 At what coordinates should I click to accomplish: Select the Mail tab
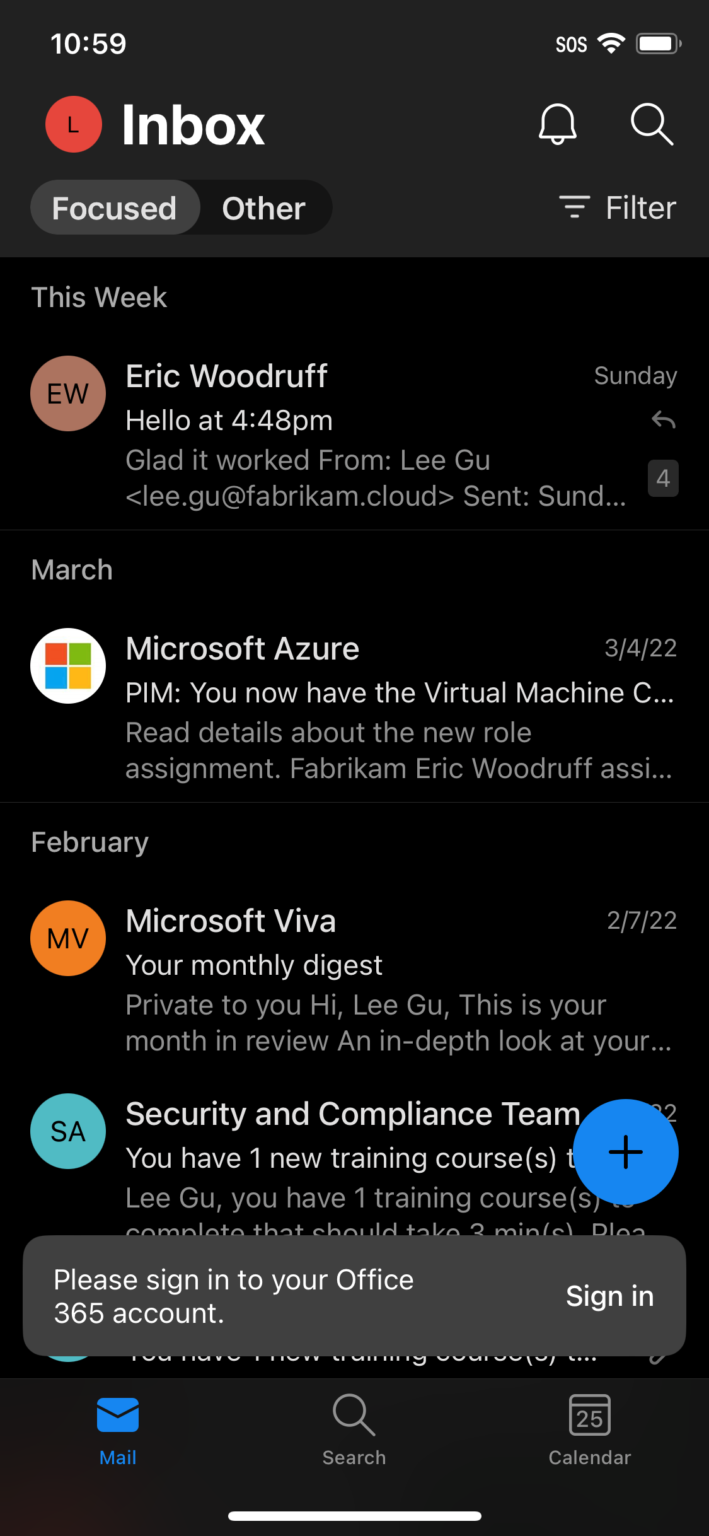(118, 1430)
